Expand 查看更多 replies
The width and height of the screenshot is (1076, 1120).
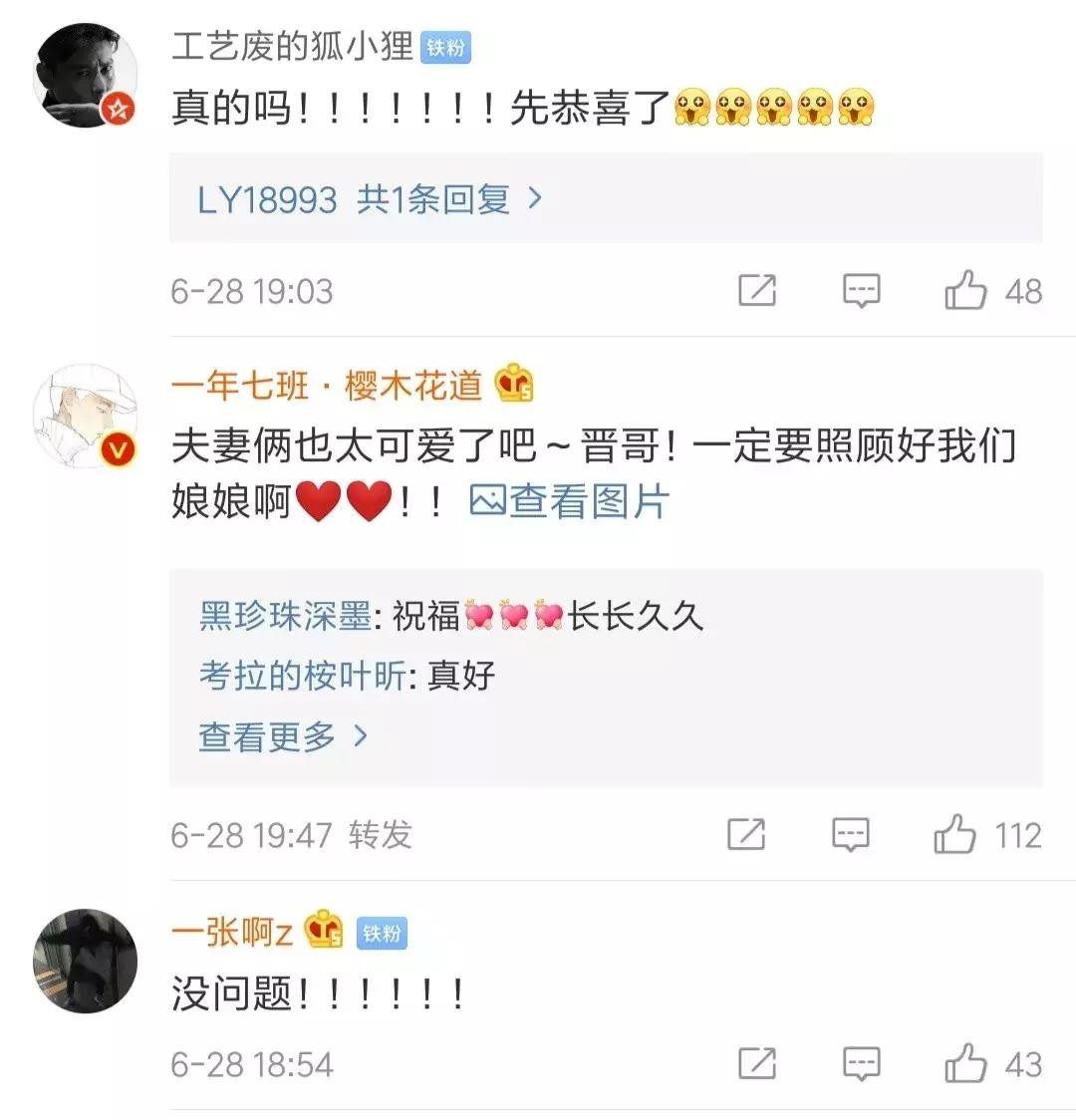point(283,736)
